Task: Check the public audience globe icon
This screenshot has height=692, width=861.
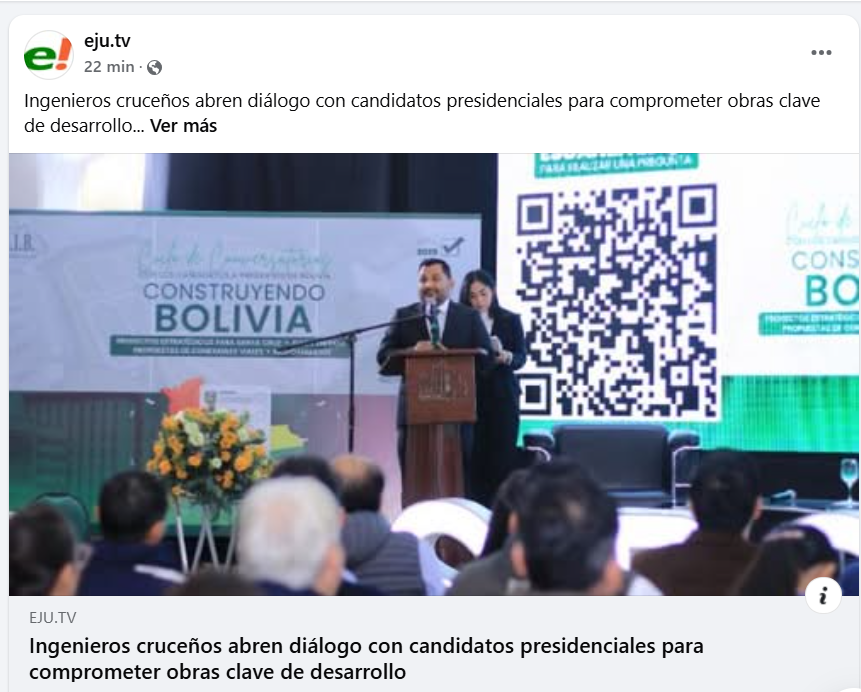Action: pos(154,68)
